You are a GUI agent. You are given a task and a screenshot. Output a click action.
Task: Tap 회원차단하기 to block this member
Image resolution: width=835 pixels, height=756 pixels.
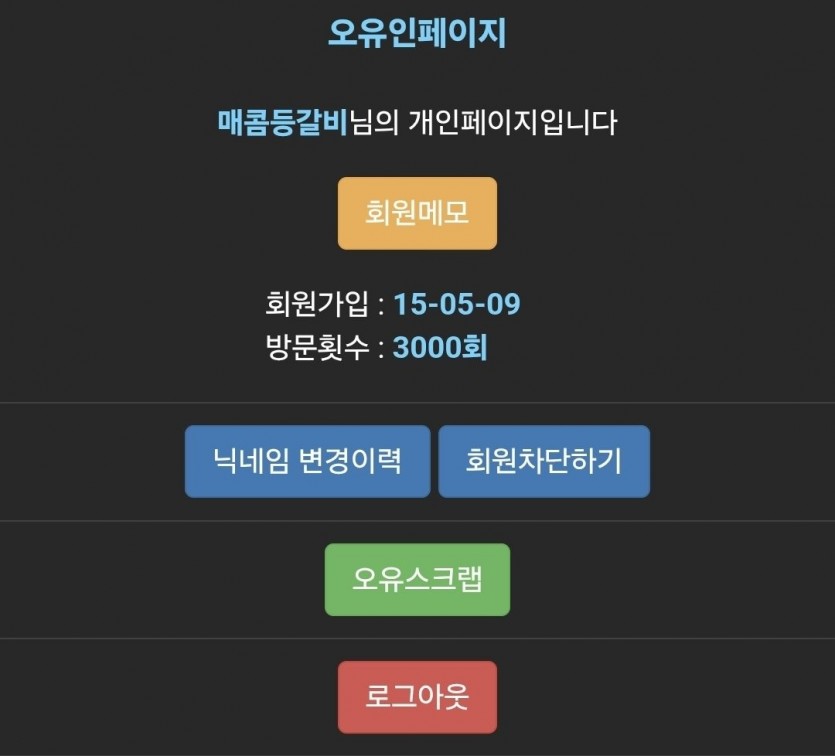pos(544,461)
